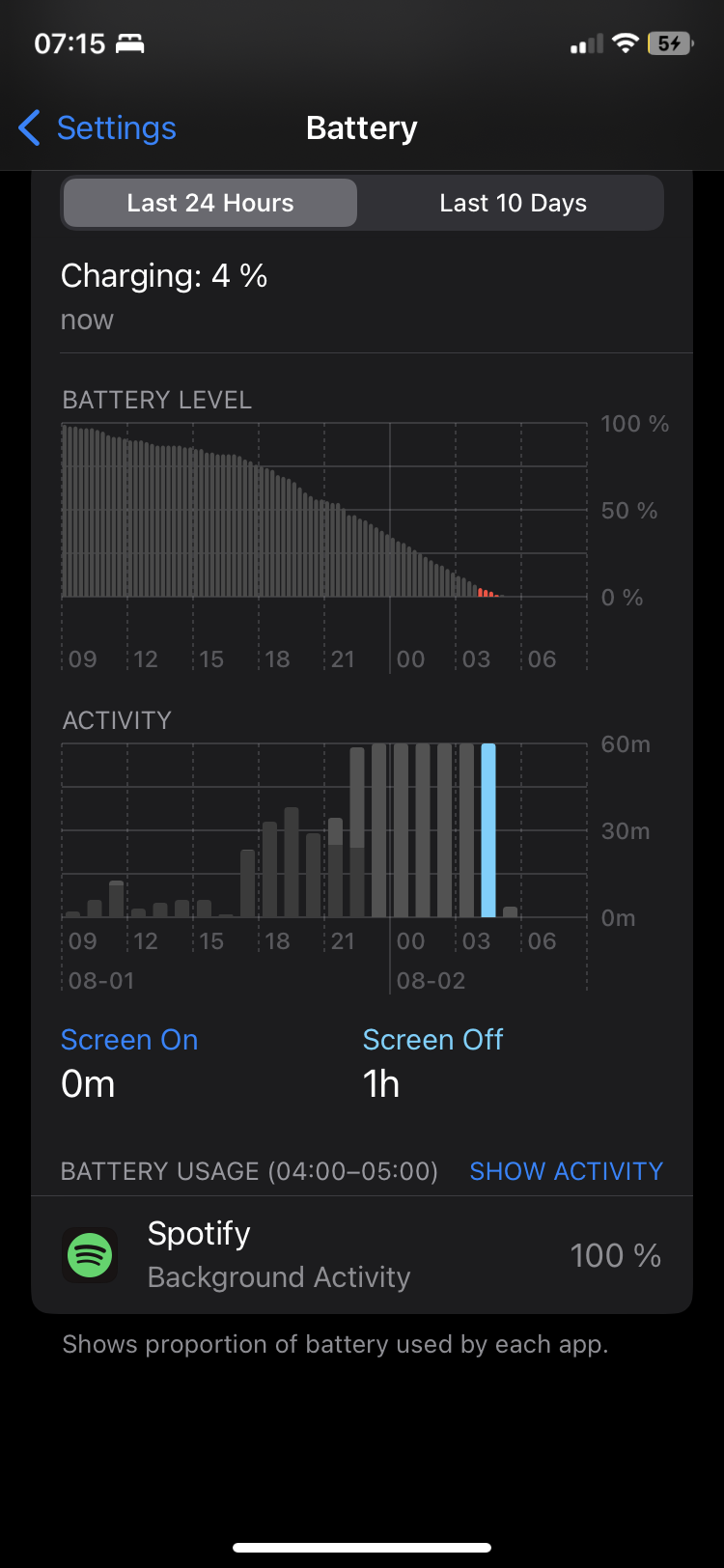Tap Show Activity link
The image size is (724, 1568).
point(566,1171)
